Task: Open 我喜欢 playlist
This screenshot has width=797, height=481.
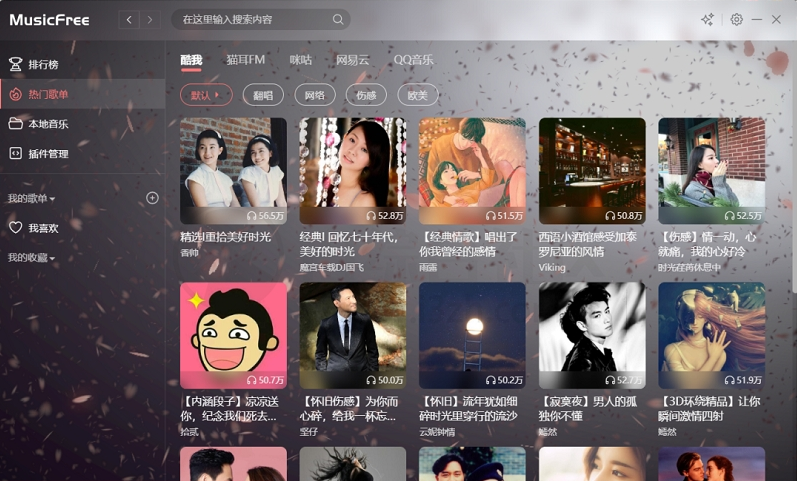Action: point(43,228)
